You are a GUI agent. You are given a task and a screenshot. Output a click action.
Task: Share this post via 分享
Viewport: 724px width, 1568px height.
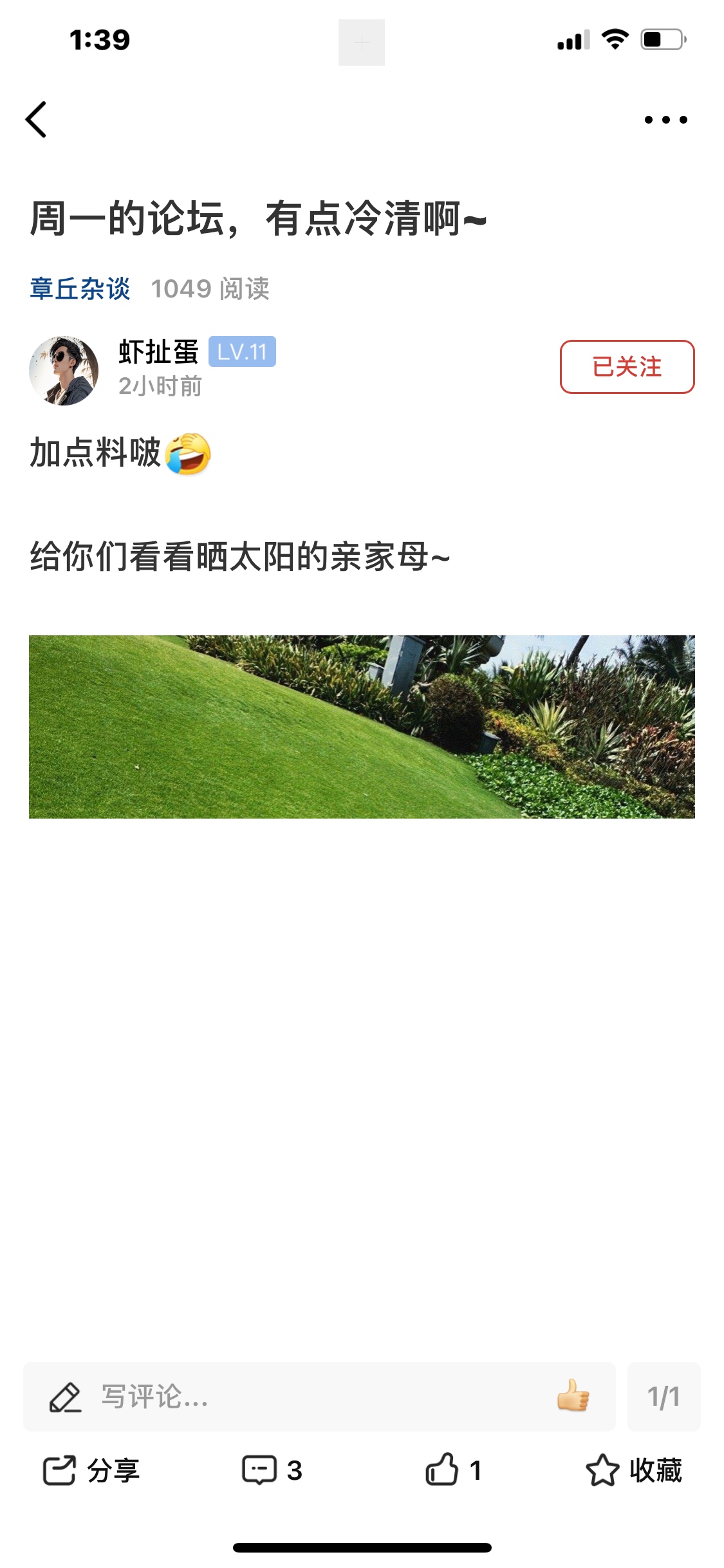(x=91, y=1471)
